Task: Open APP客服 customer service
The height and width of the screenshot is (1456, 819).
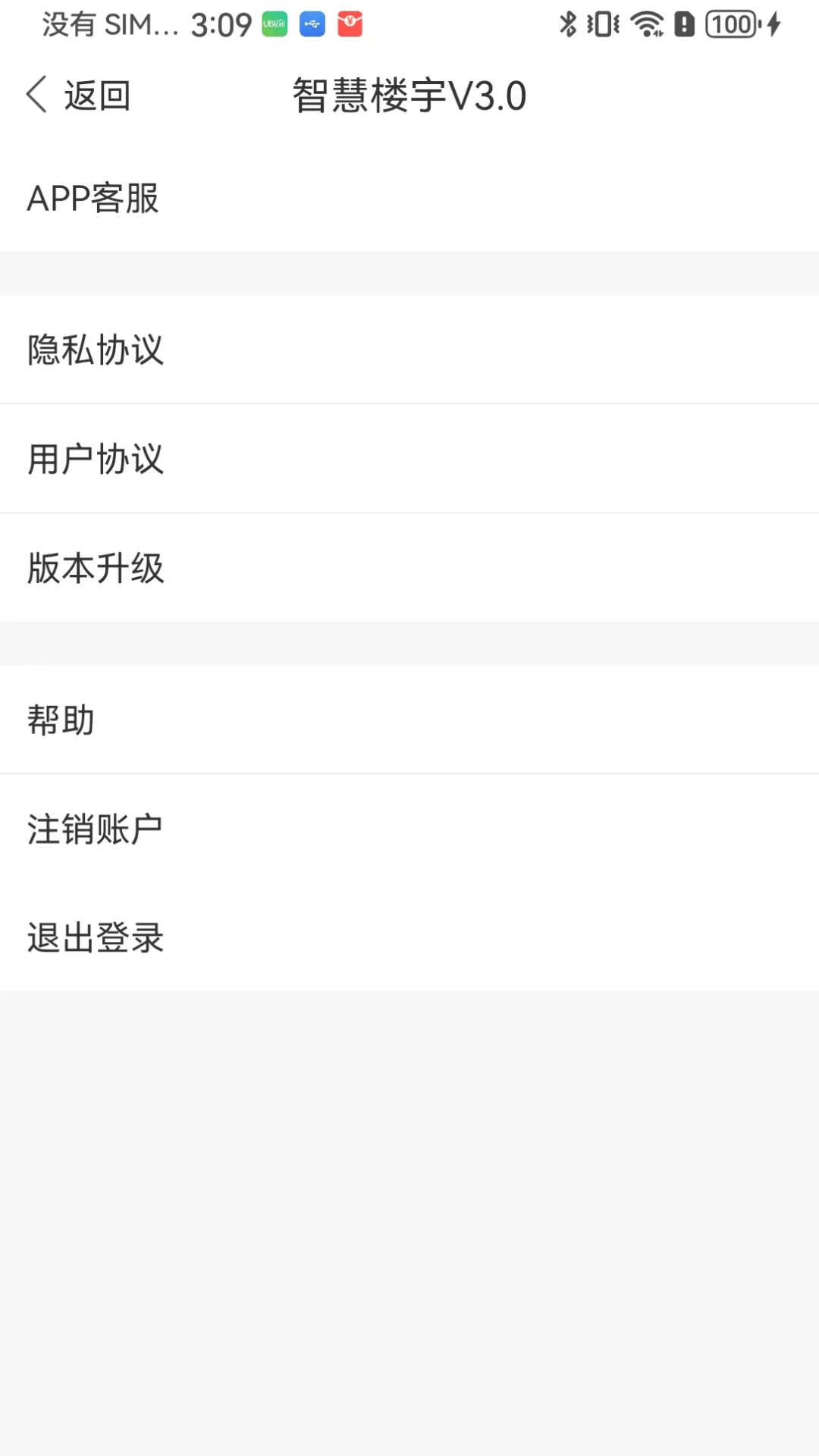Action: click(93, 199)
